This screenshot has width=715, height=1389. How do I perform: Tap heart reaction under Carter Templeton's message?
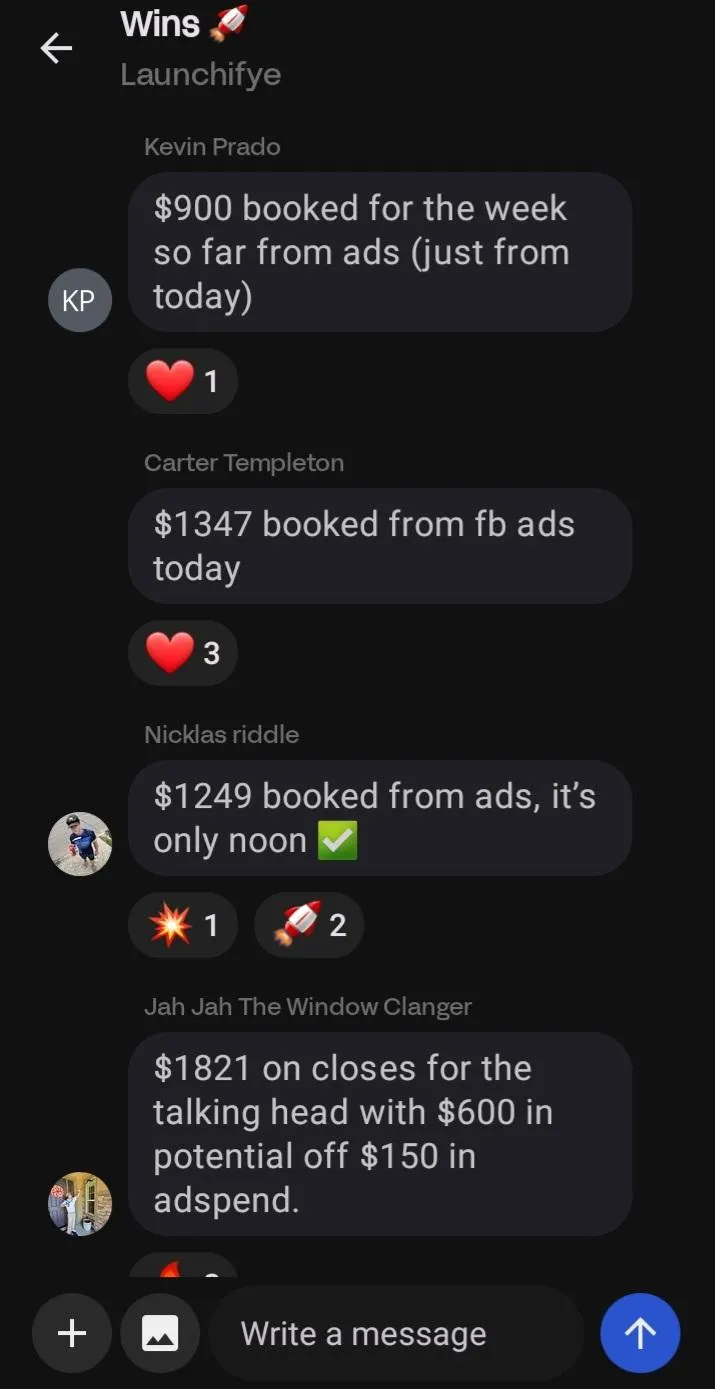pos(183,653)
